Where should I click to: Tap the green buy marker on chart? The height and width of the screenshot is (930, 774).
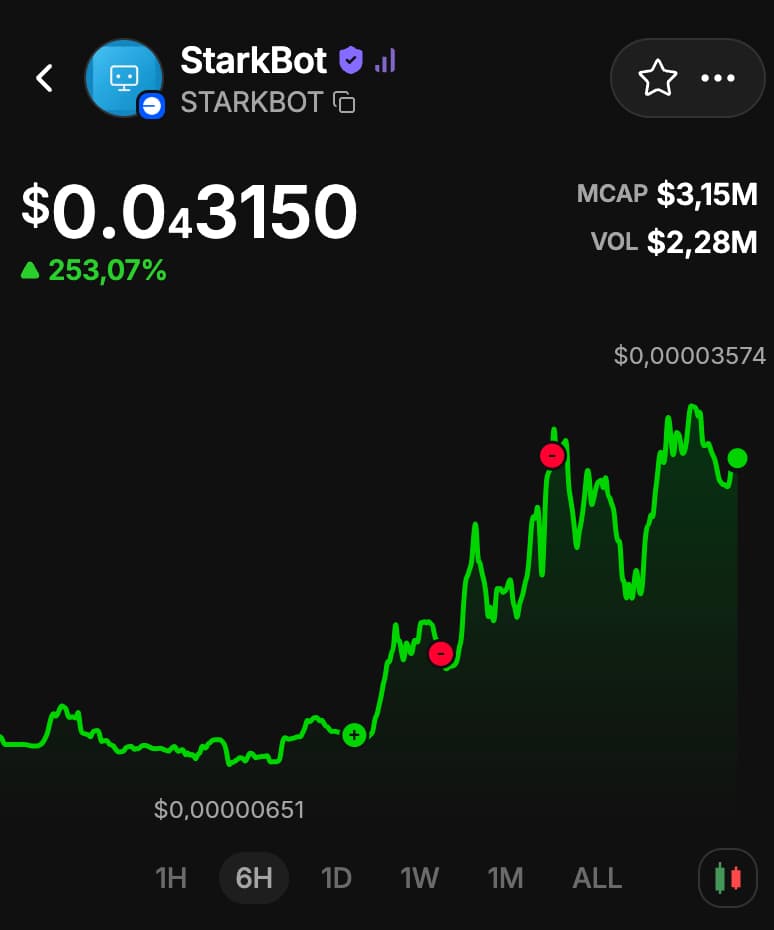[354, 735]
